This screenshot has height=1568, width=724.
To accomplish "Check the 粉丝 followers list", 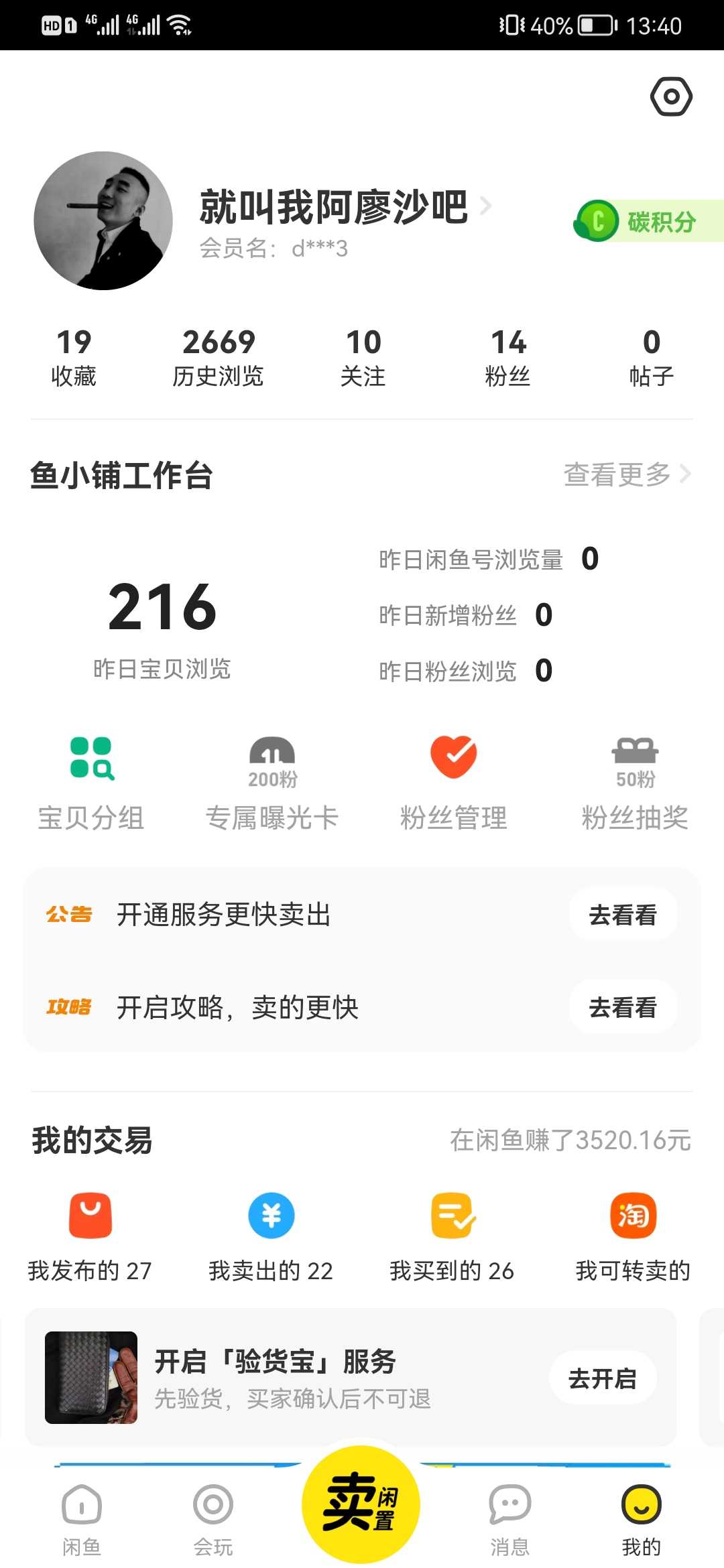I will click(x=507, y=358).
